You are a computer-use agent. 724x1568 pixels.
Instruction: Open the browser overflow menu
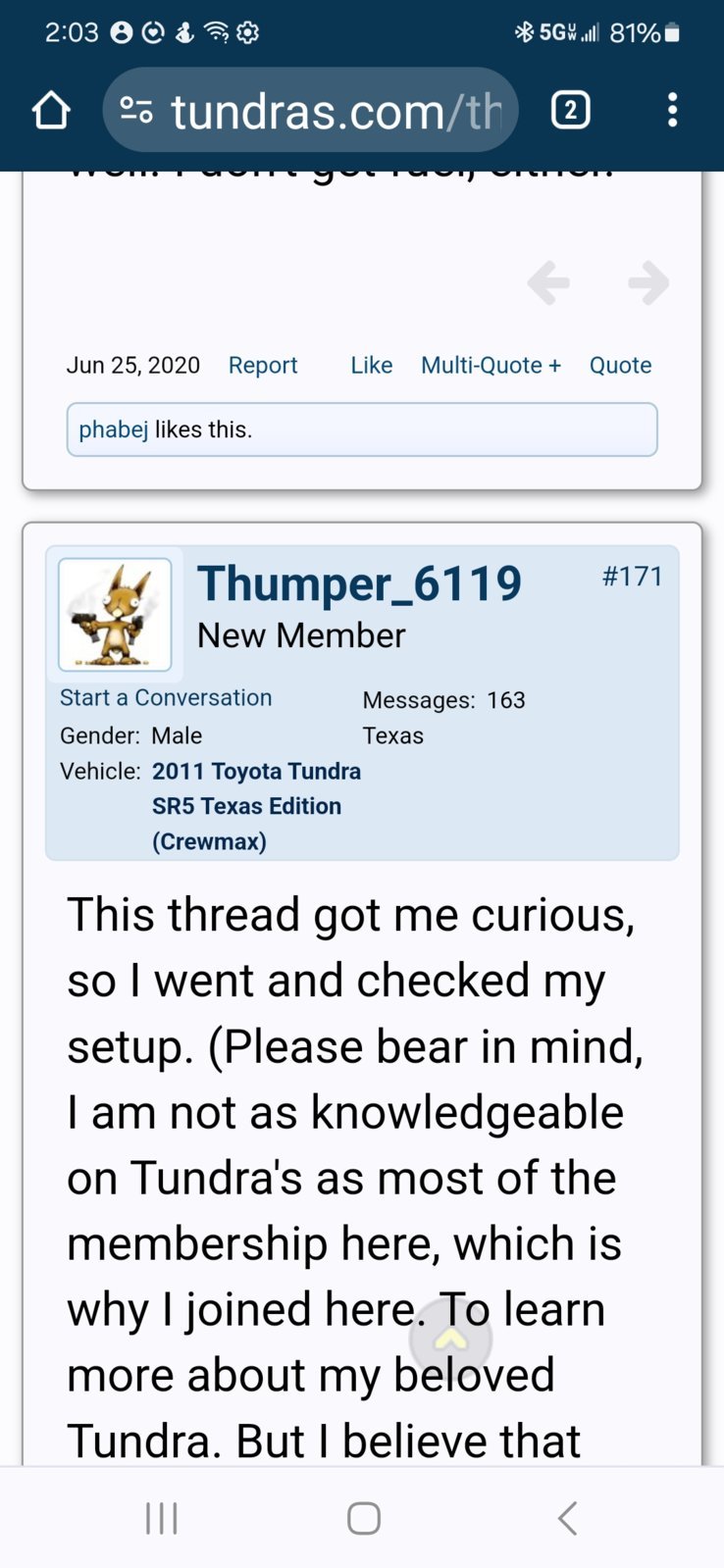pyautogui.click(x=672, y=110)
